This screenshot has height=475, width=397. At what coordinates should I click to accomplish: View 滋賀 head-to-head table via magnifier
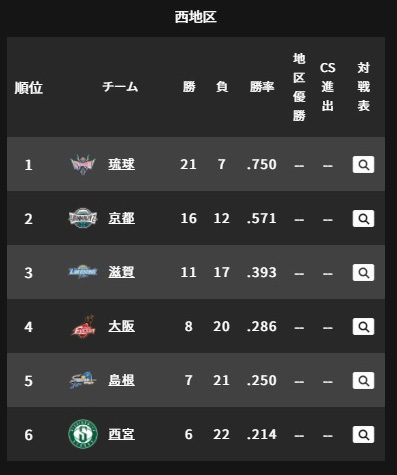click(363, 272)
